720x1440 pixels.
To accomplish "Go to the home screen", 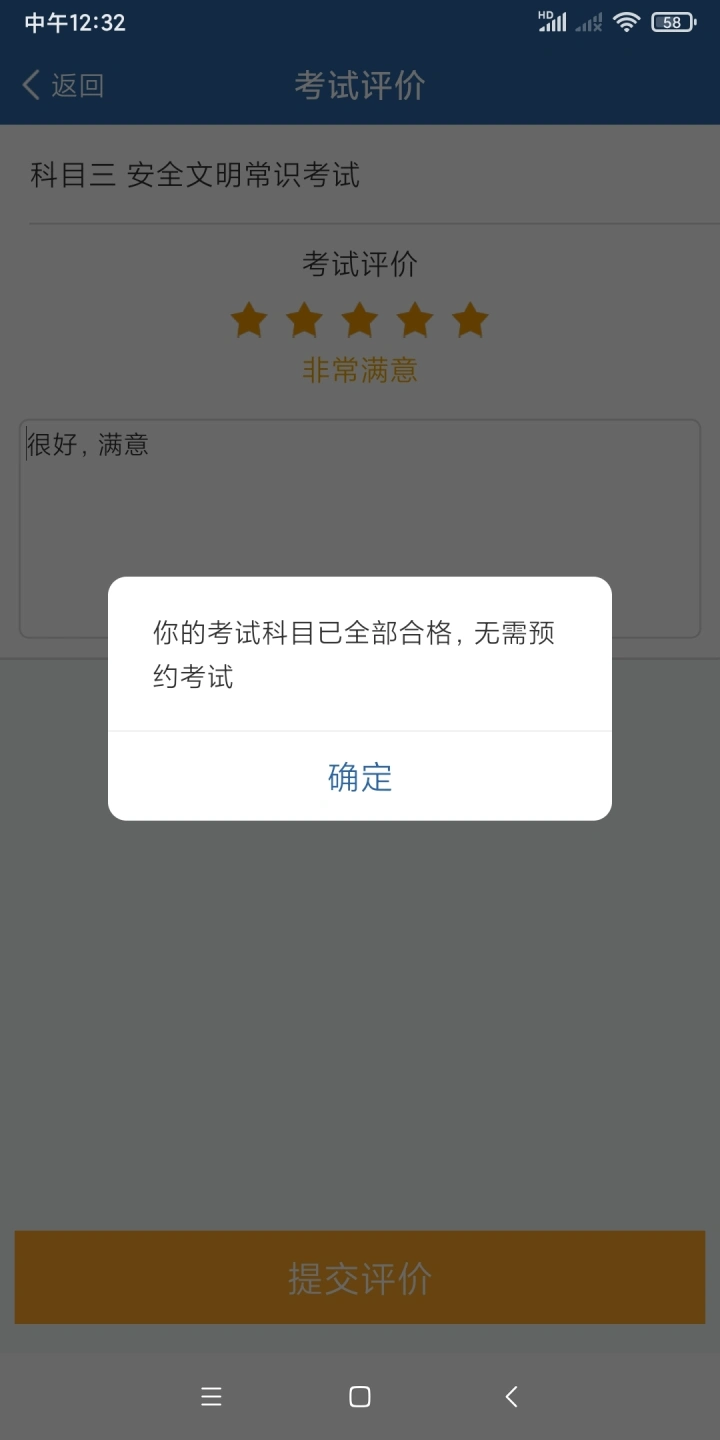I will point(360,1397).
